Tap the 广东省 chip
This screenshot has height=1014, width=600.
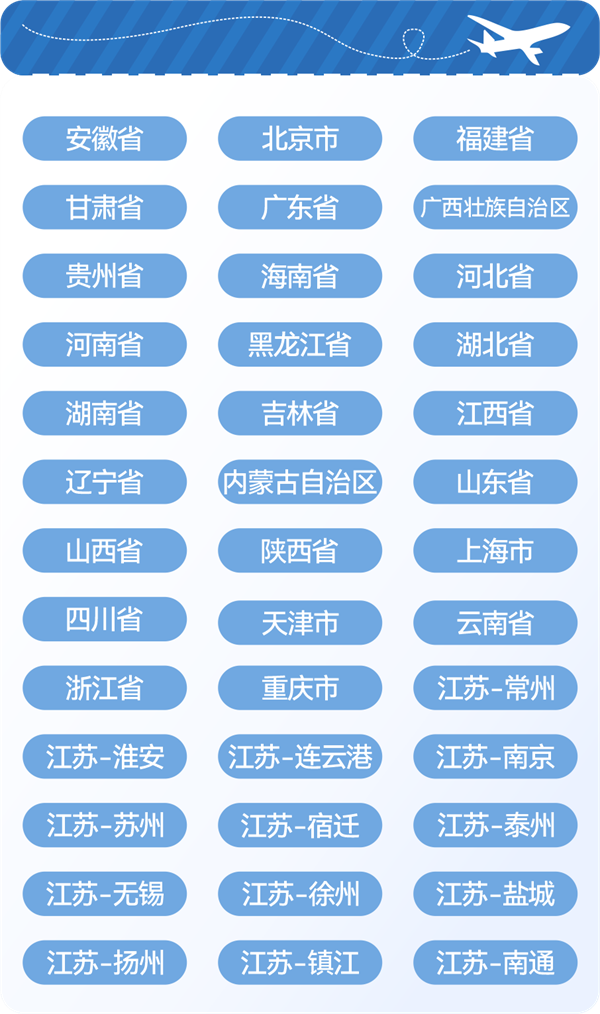tap(300, 207)
